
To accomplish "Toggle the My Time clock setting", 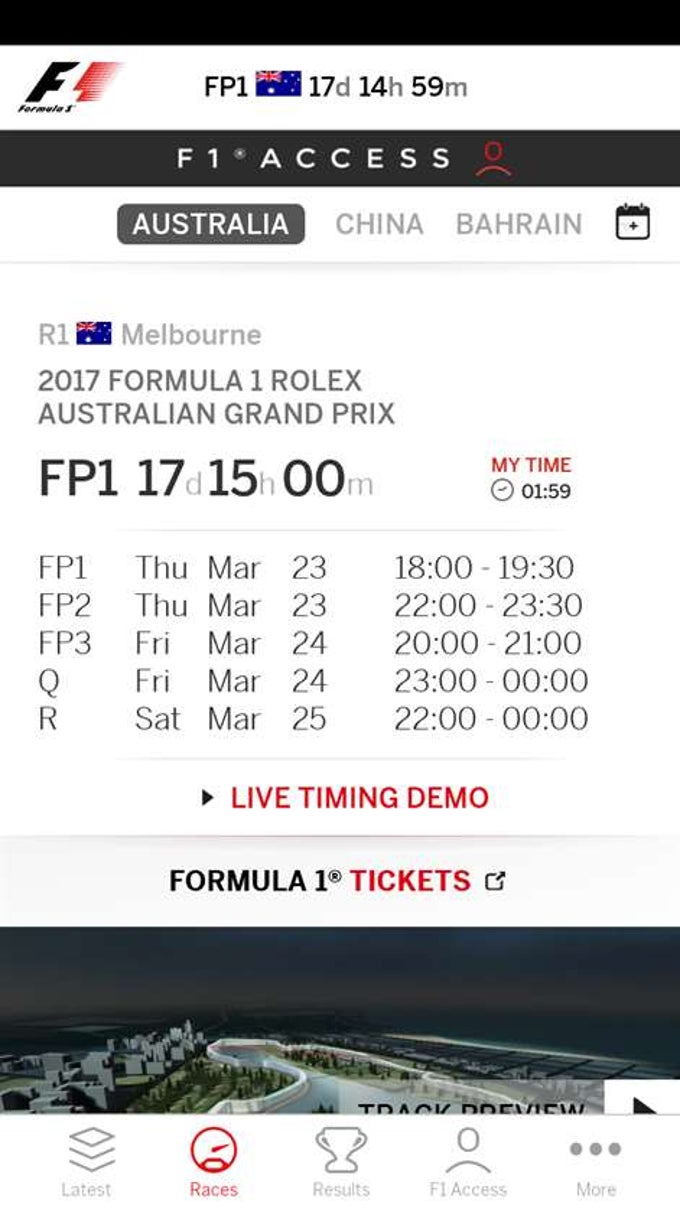I will tap(531, 479).
